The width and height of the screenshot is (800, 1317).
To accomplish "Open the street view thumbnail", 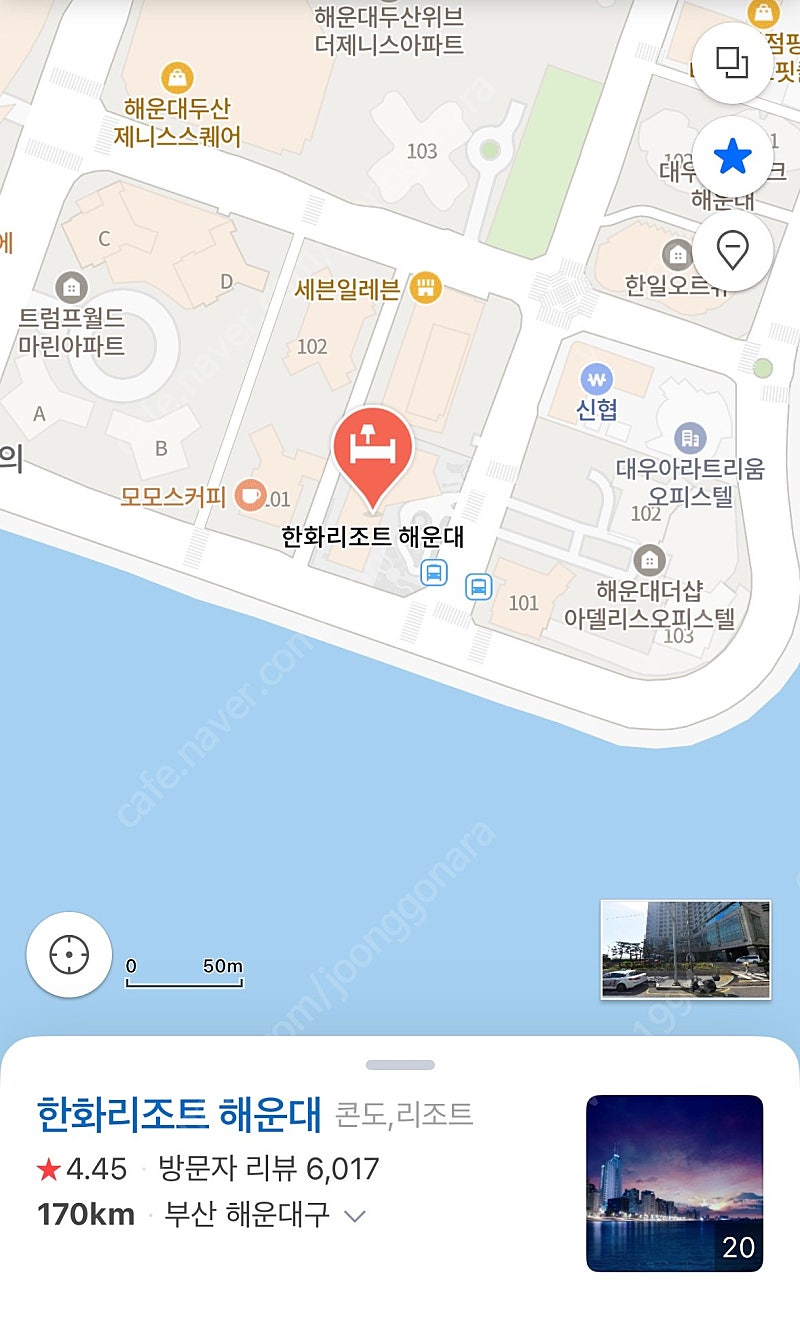I will pyautogui.click(x=685, y=949).
